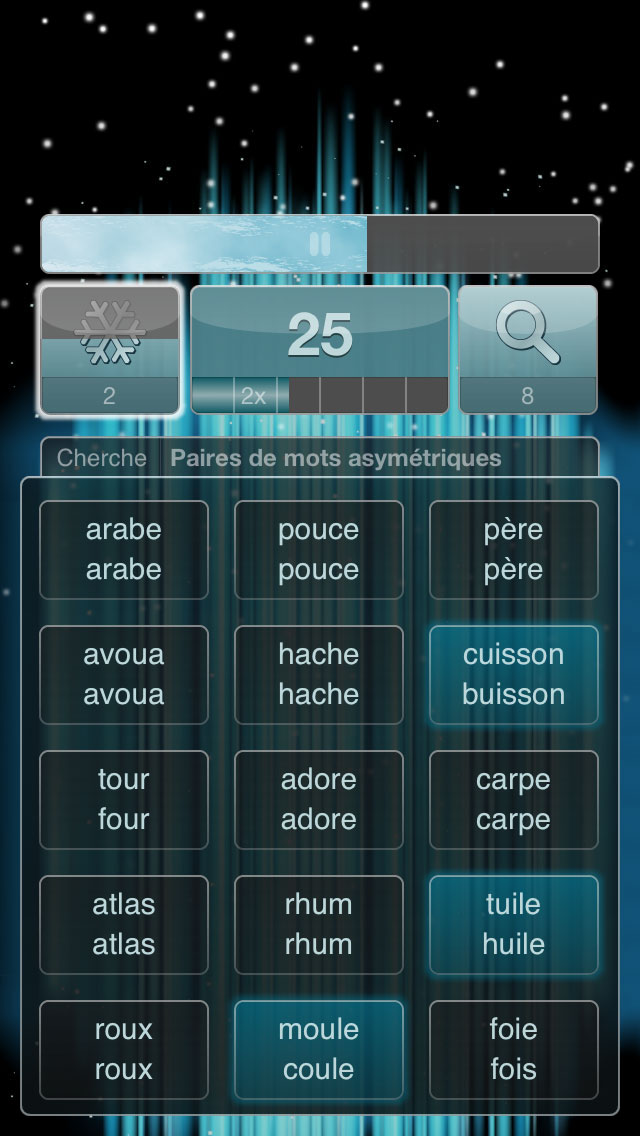Select the pouce / pouce tile

point(319,550)
